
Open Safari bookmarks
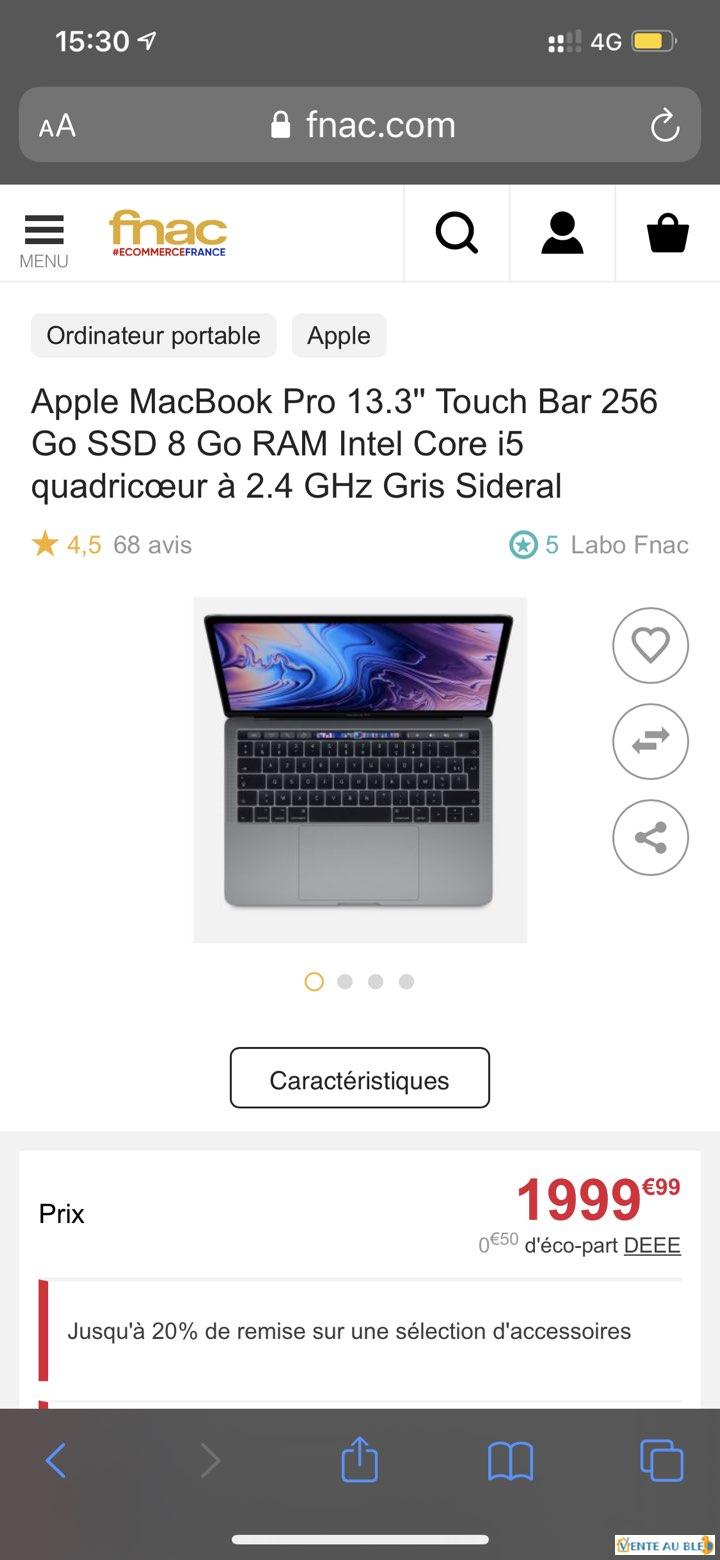510,1461
